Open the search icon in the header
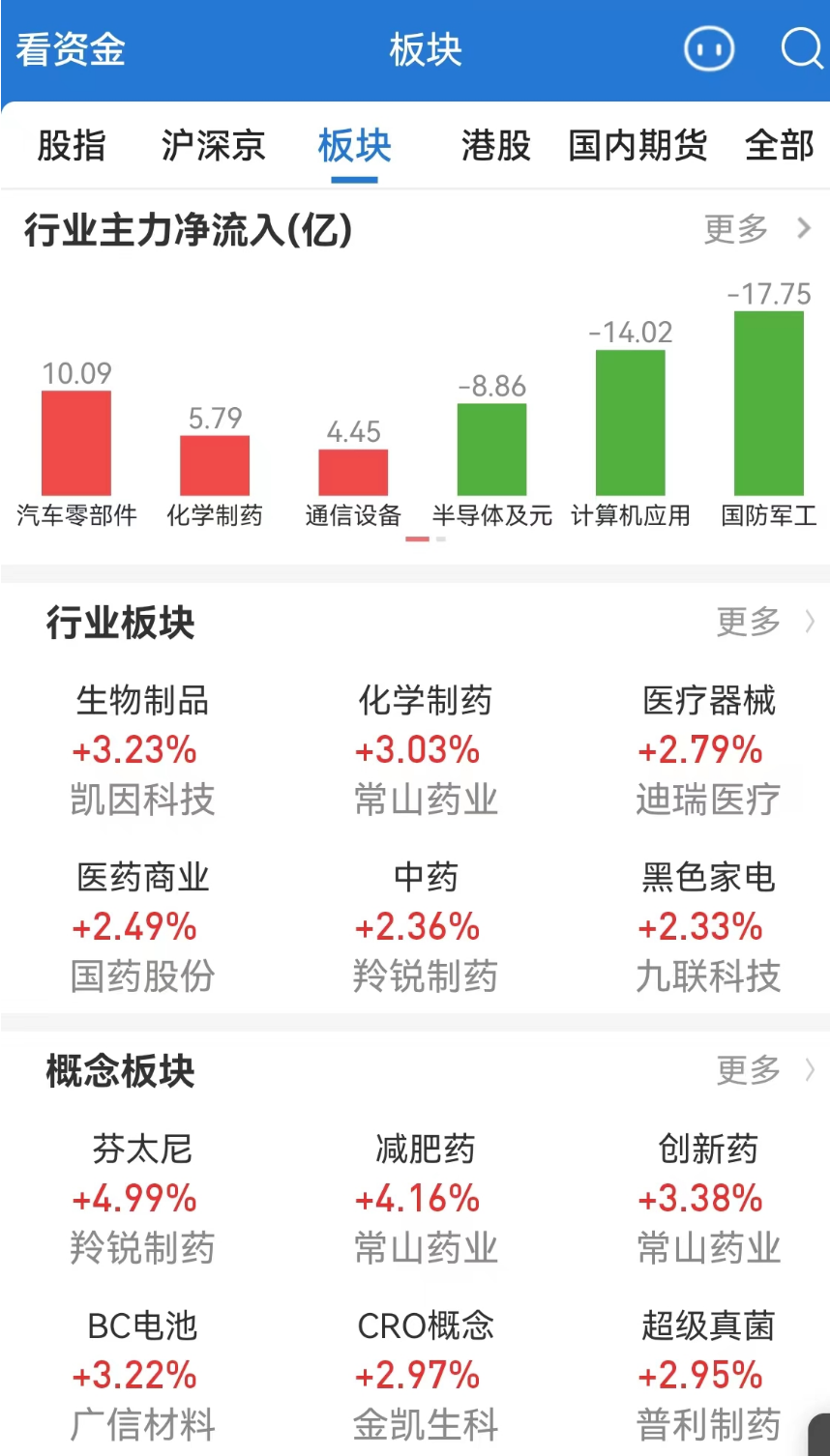The height and width of the screenshot is (1456, 830). click(x=800, y=48)
